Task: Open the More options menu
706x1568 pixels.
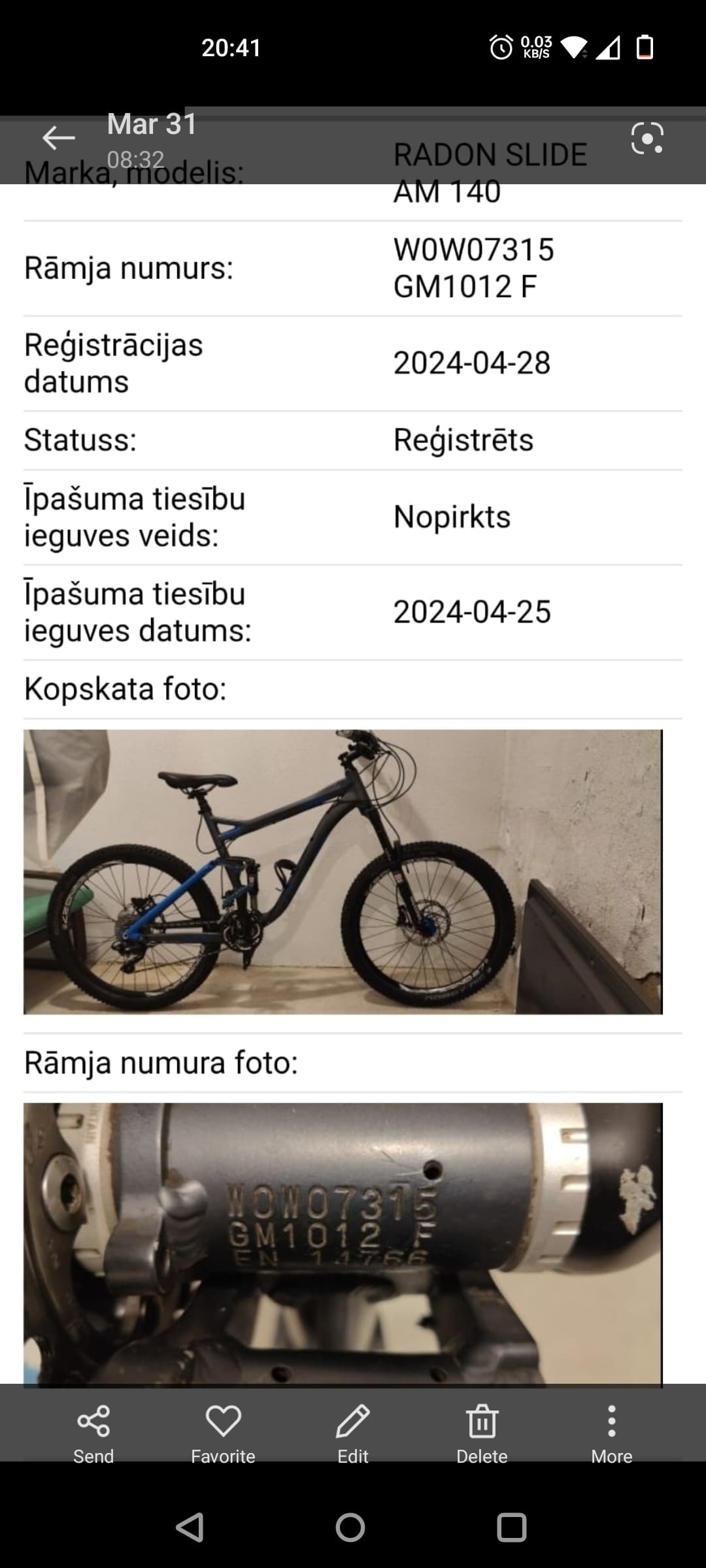Action: point(611,1431)
